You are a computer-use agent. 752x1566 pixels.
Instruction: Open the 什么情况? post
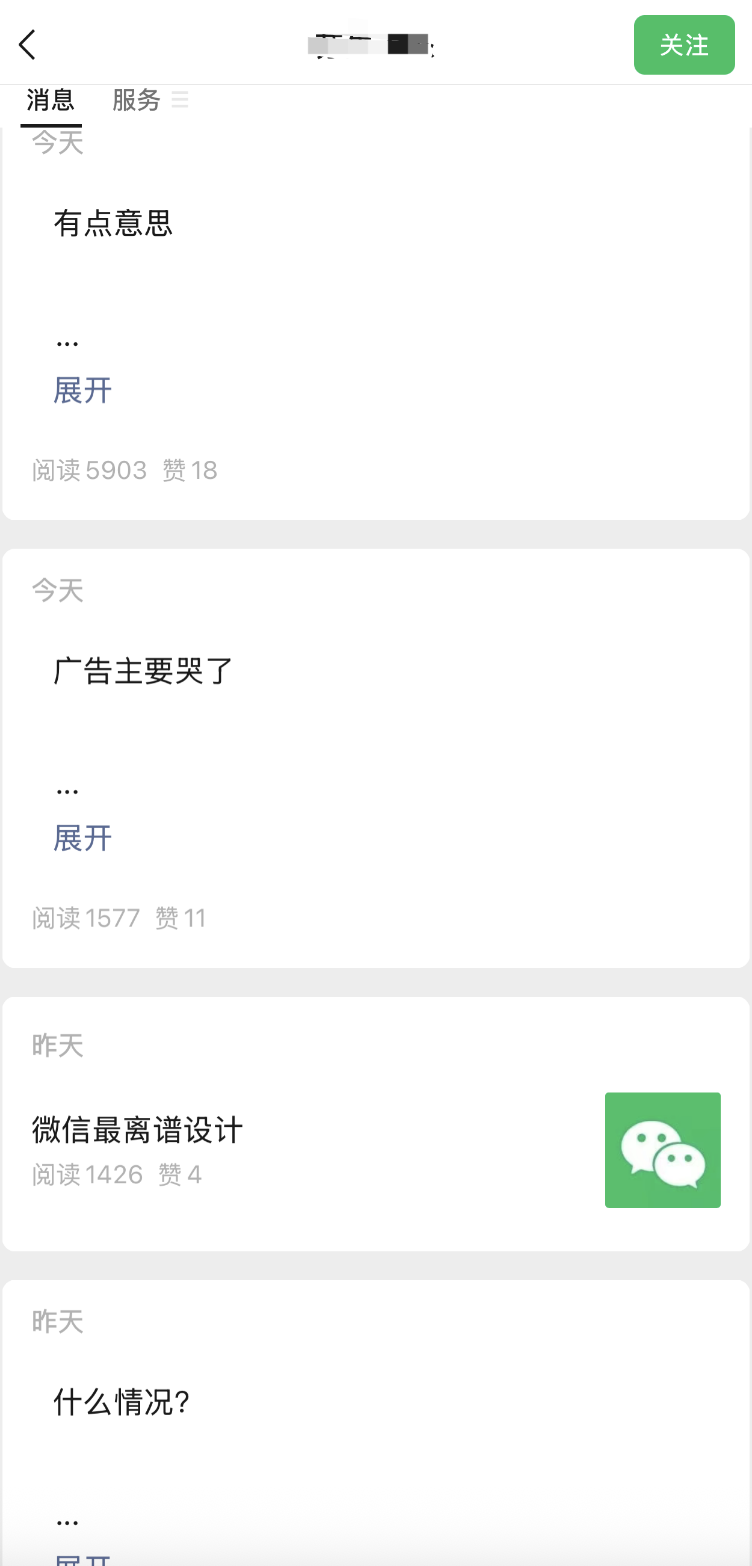tap(122, 1403)
